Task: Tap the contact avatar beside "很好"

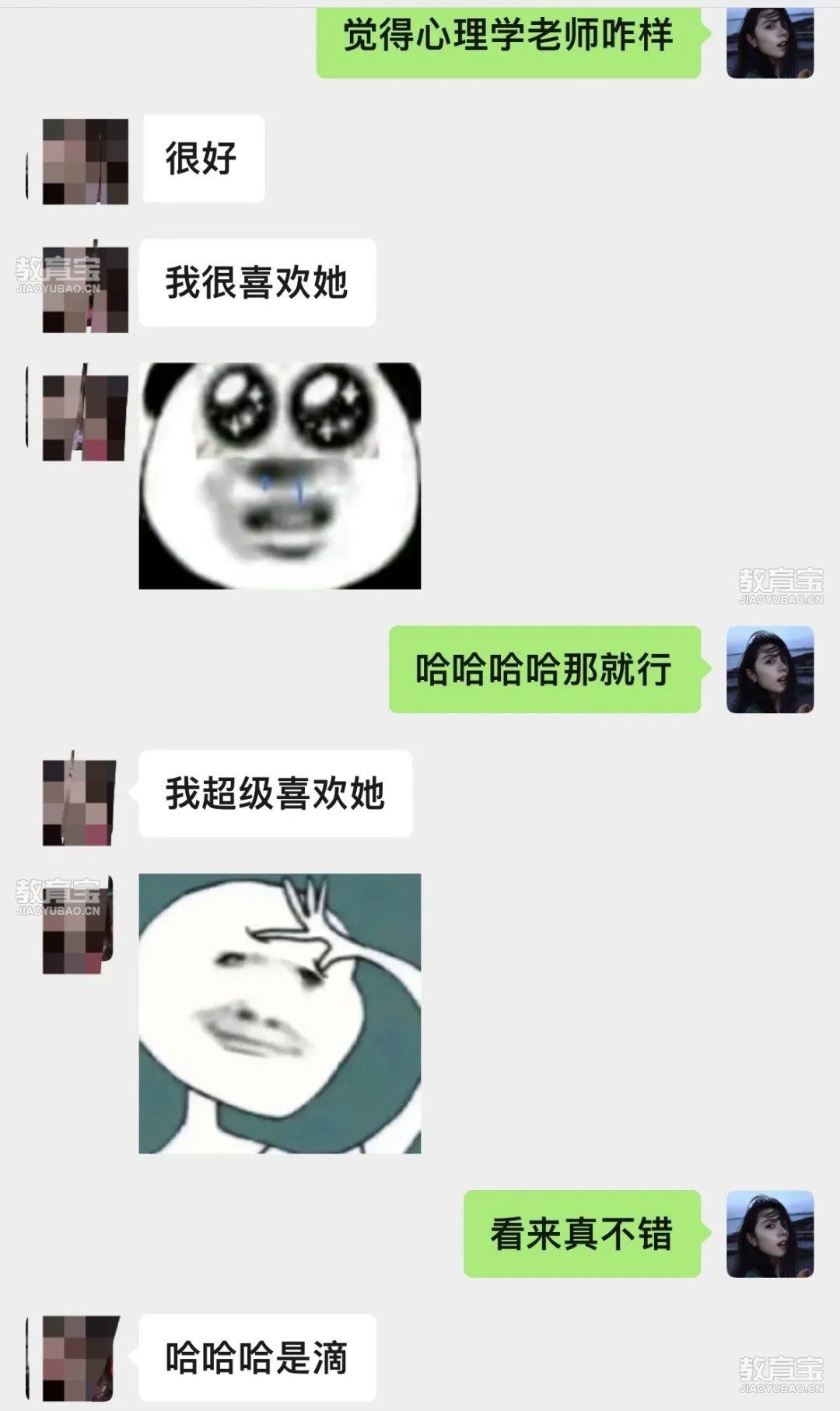Action: (85, 161)
